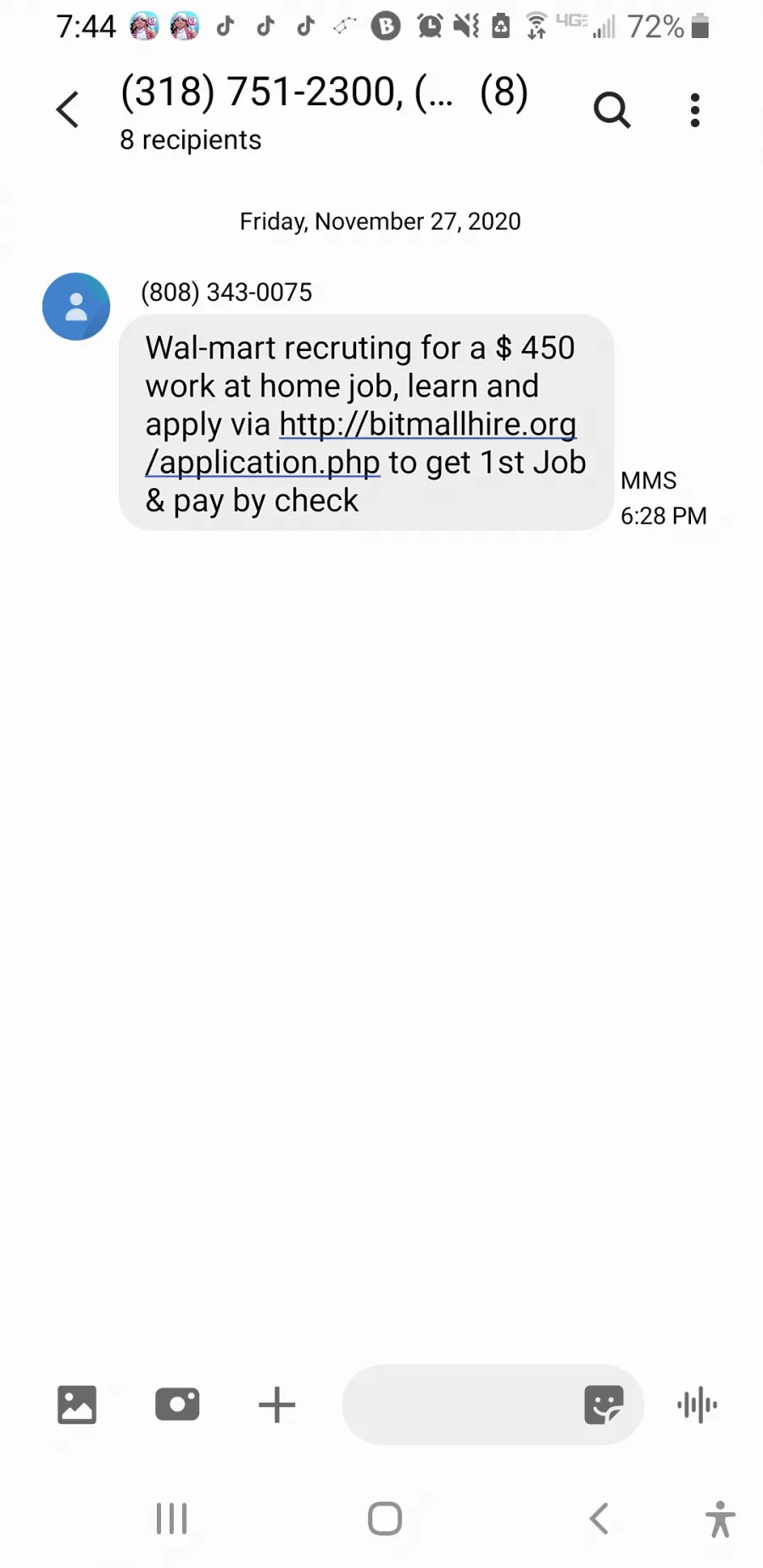Go to the home screen

385,1519
